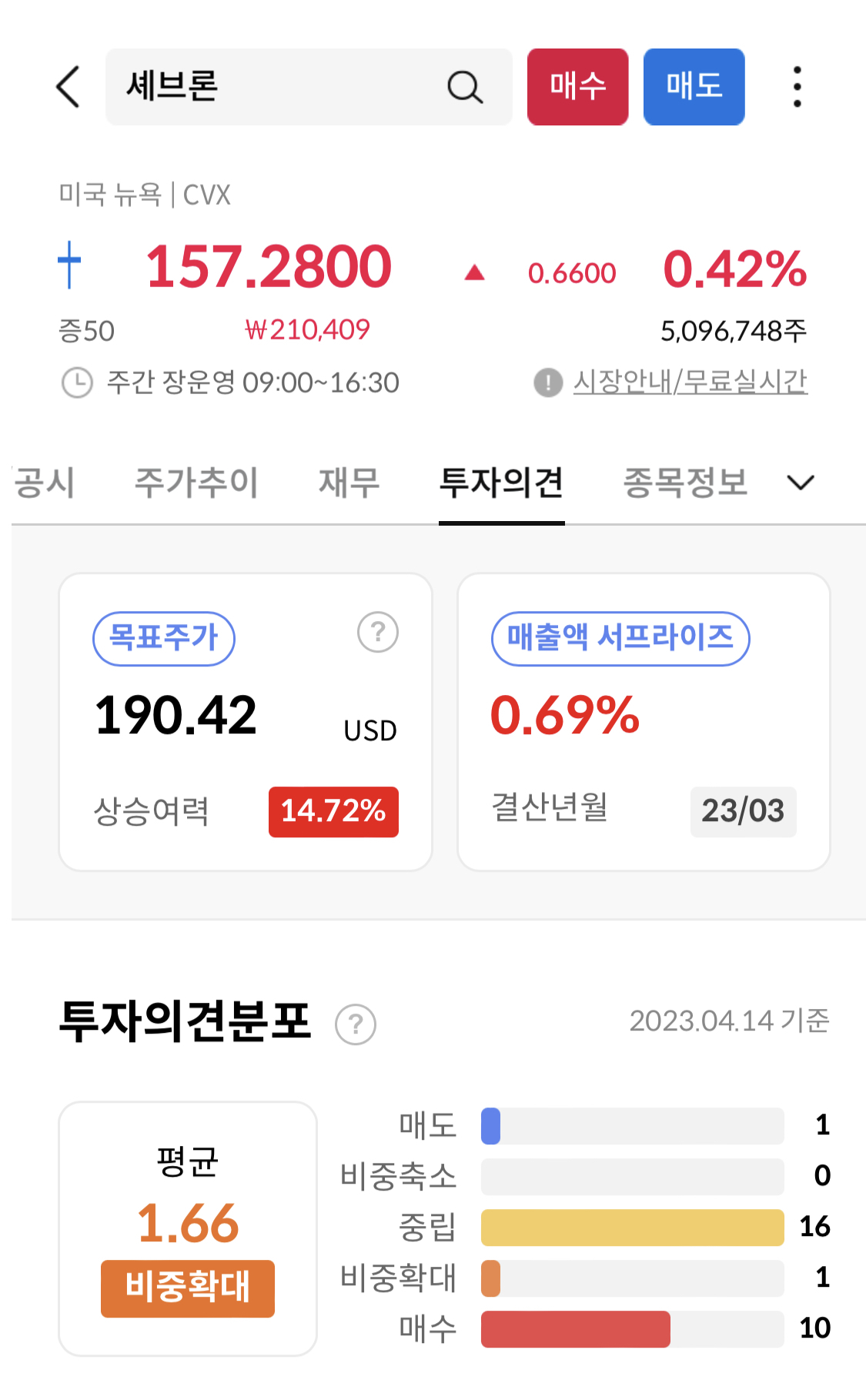Tap the back arrow to exit stock page
The height and width of the screenshot is (1400, 866).
pos(68,86)
